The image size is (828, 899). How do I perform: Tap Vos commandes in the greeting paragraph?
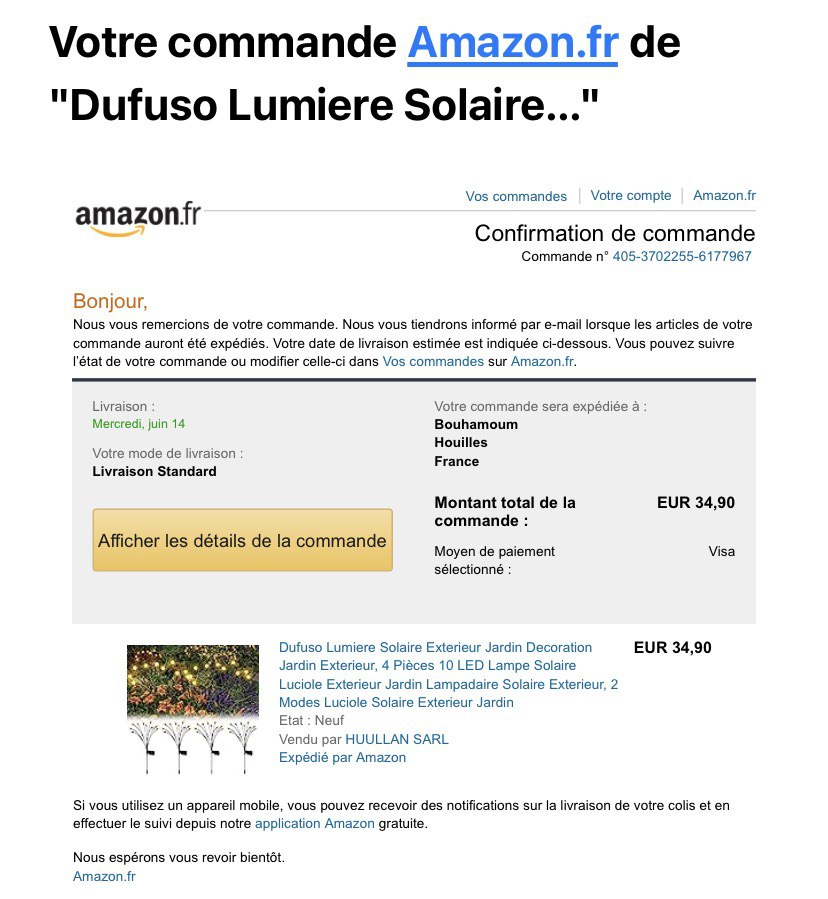[x=433, y=361]
